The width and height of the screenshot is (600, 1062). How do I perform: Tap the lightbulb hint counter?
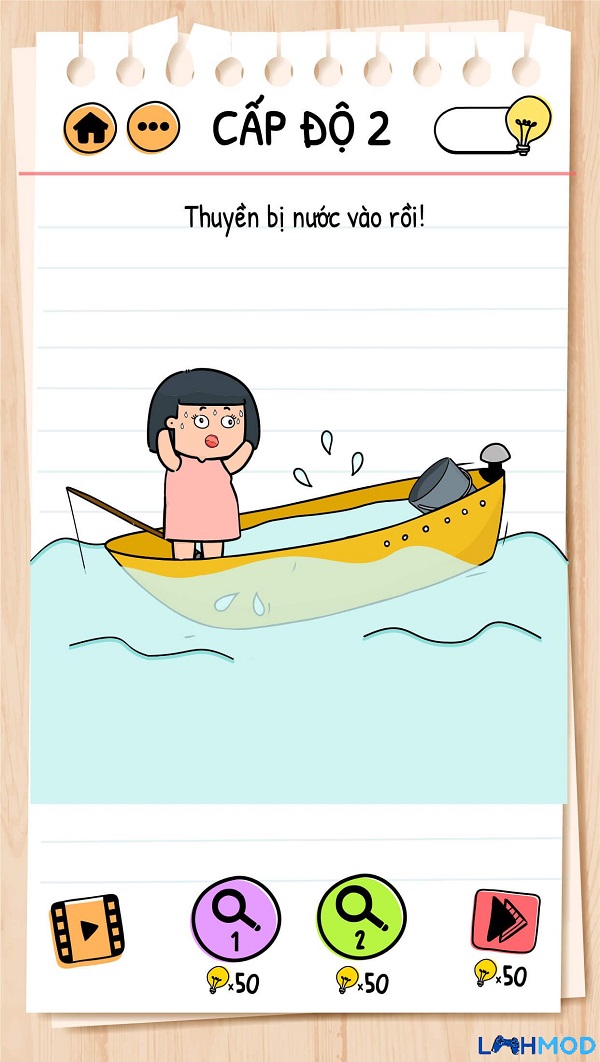[492, 128]
